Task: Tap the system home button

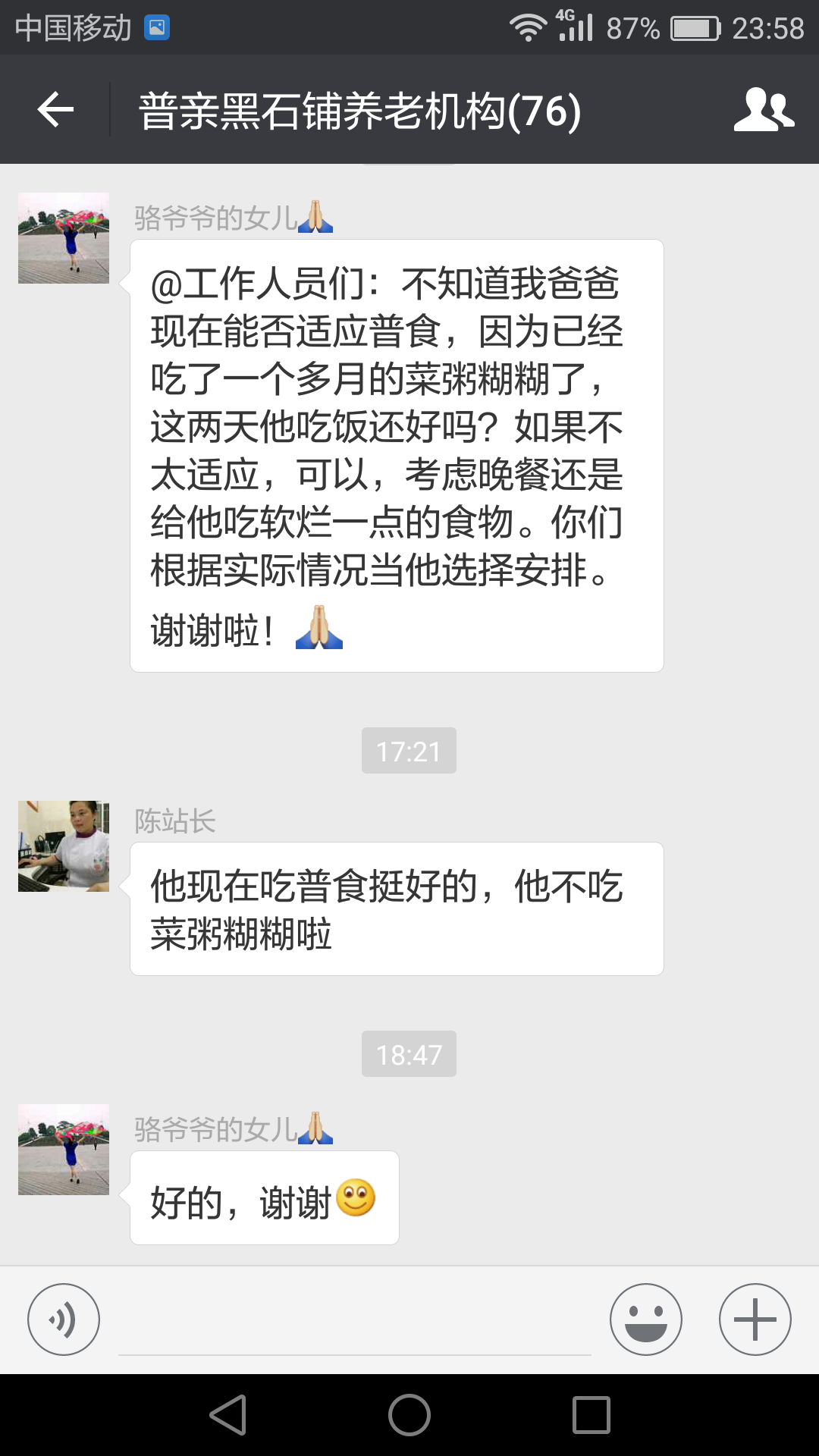Action: point(409,1415)
